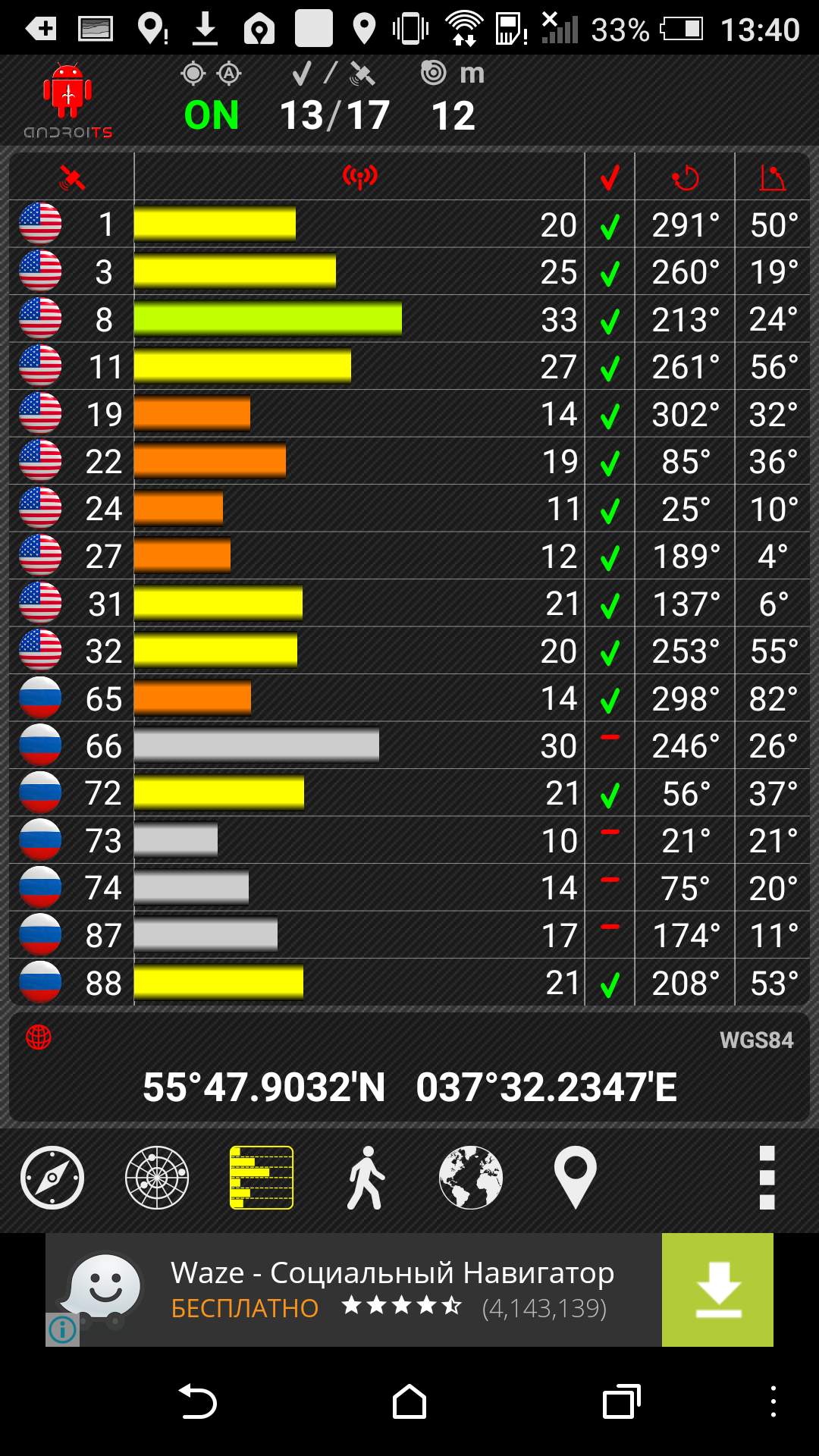Go back with the system back button
The image size is (819, 1456).
coord(198,1401)
